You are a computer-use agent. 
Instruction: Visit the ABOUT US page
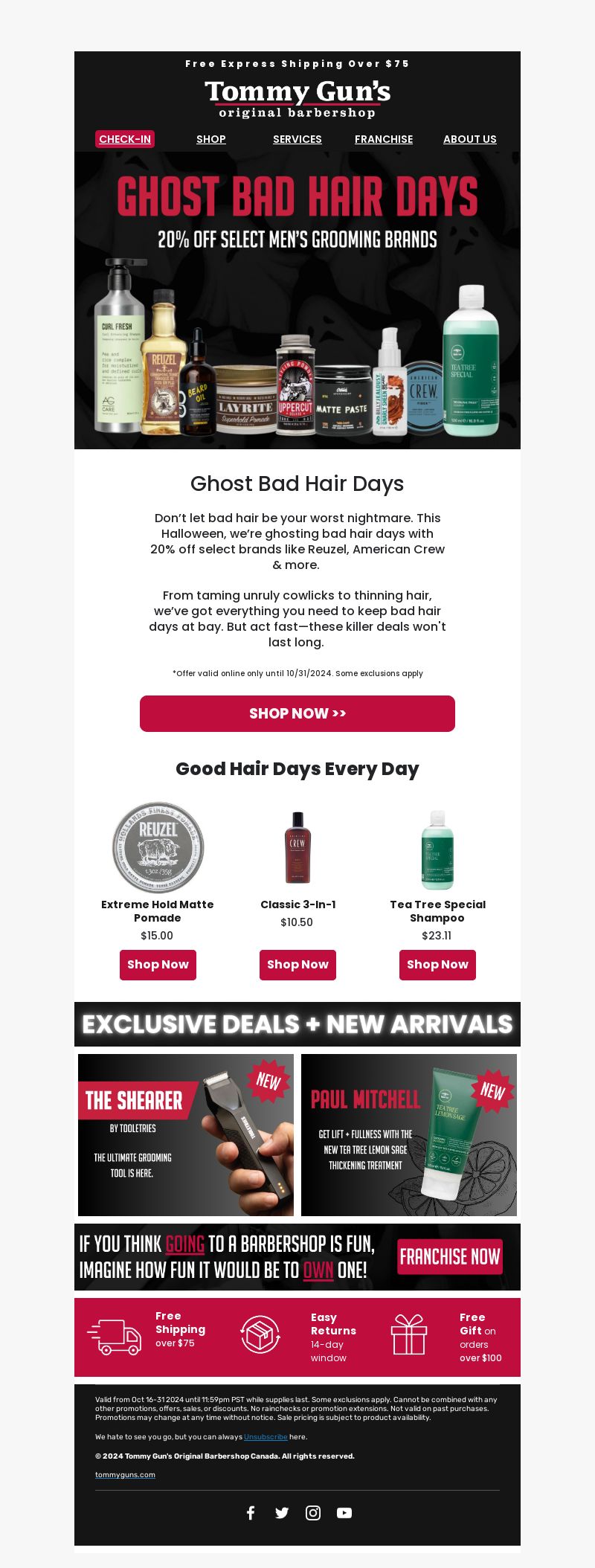[470, 139]
